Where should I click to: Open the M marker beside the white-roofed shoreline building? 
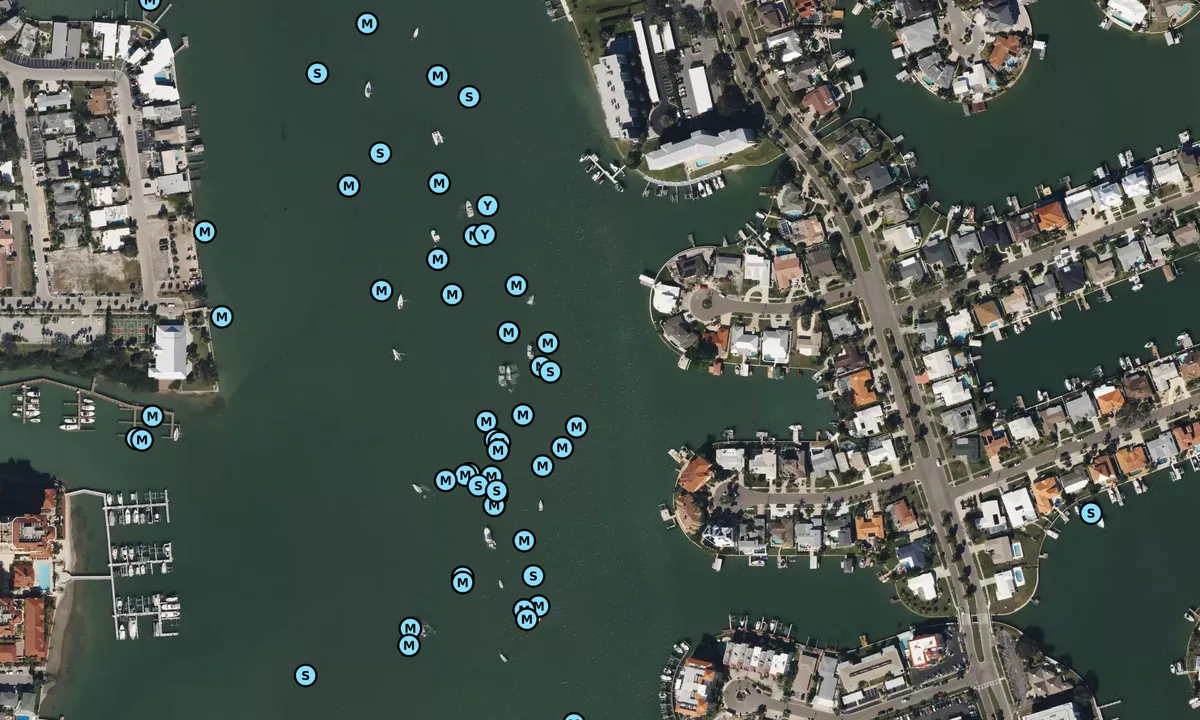(222, 316)
